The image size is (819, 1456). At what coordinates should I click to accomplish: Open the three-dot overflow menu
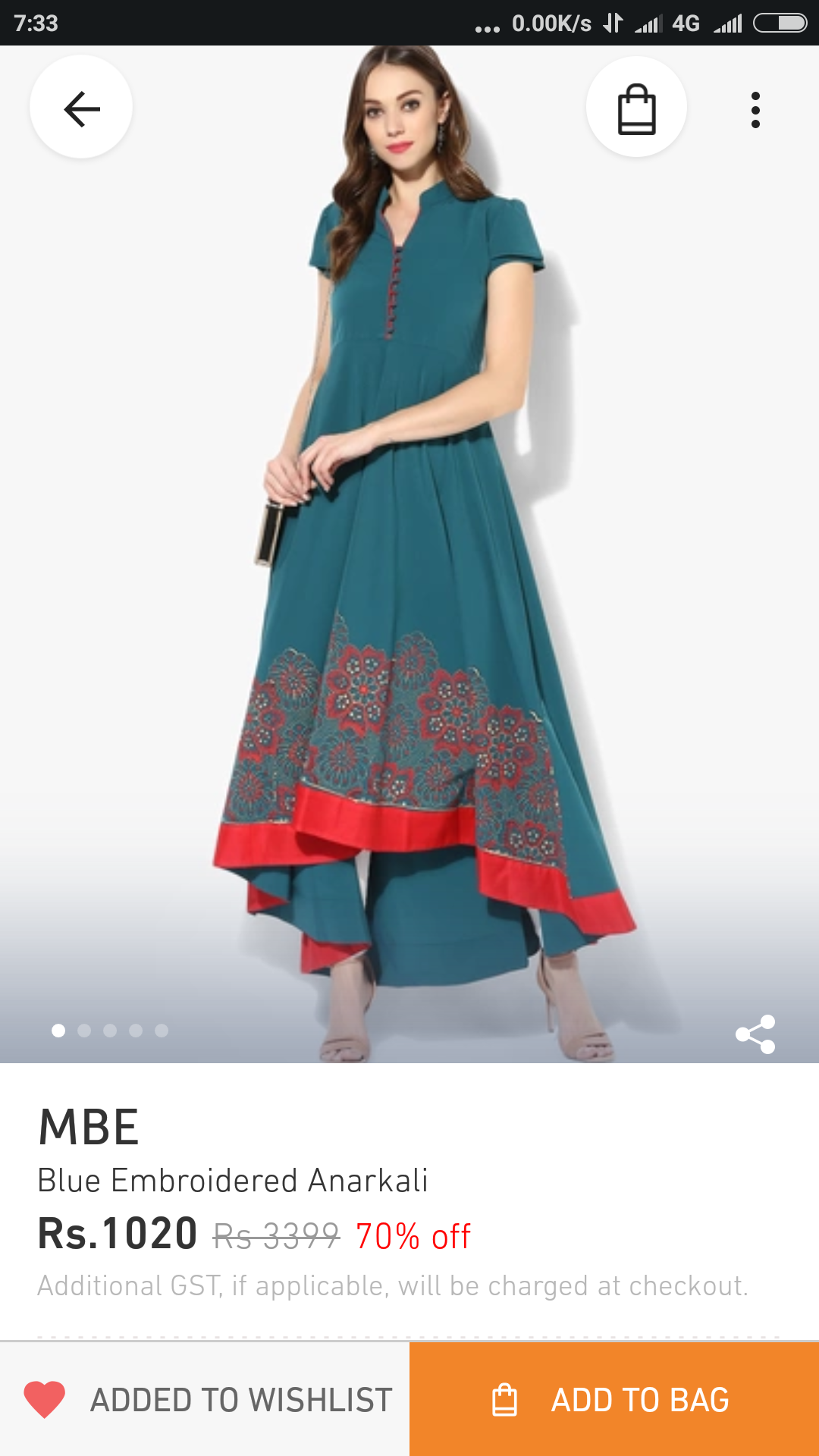pos(755,110)
